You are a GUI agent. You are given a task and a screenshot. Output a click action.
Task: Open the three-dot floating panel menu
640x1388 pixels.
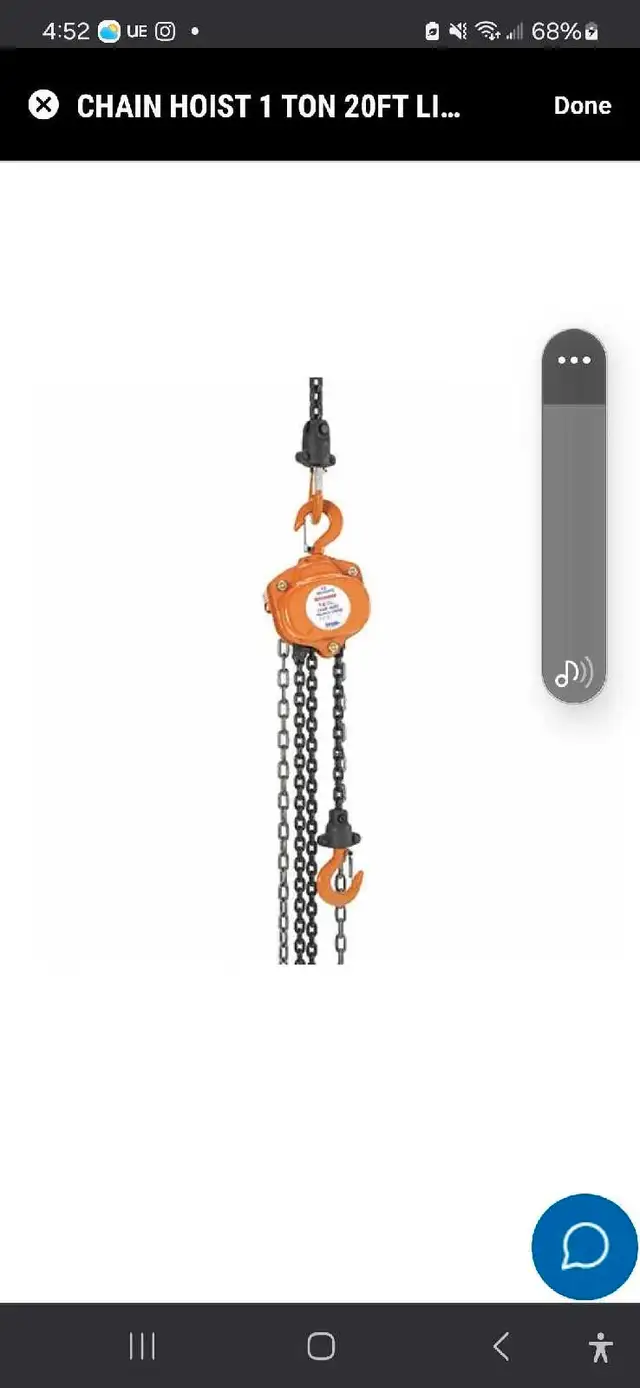click(574, 361)
